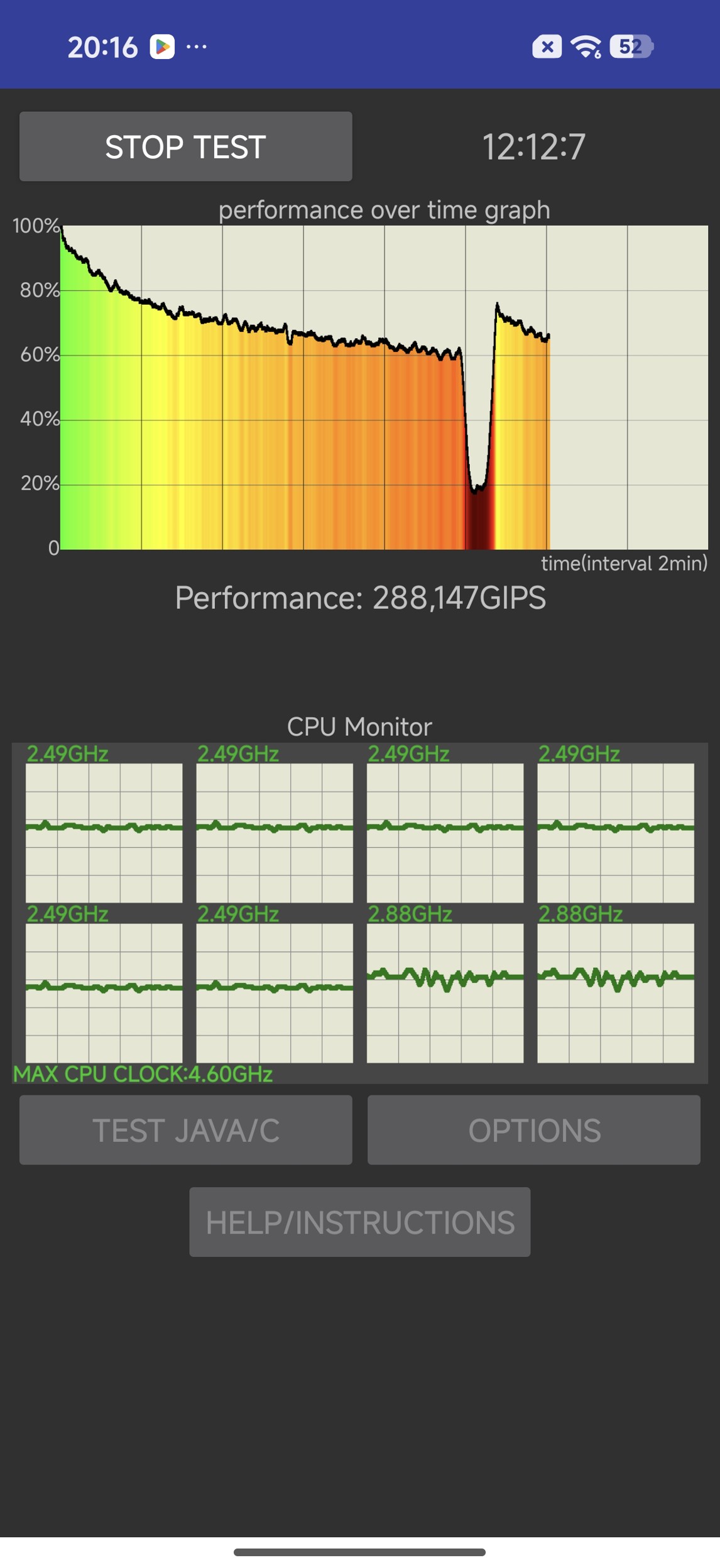Tap the STOP TEST button
The image size is (720, 1568).
pyautogui.click(x=185, y=146)
